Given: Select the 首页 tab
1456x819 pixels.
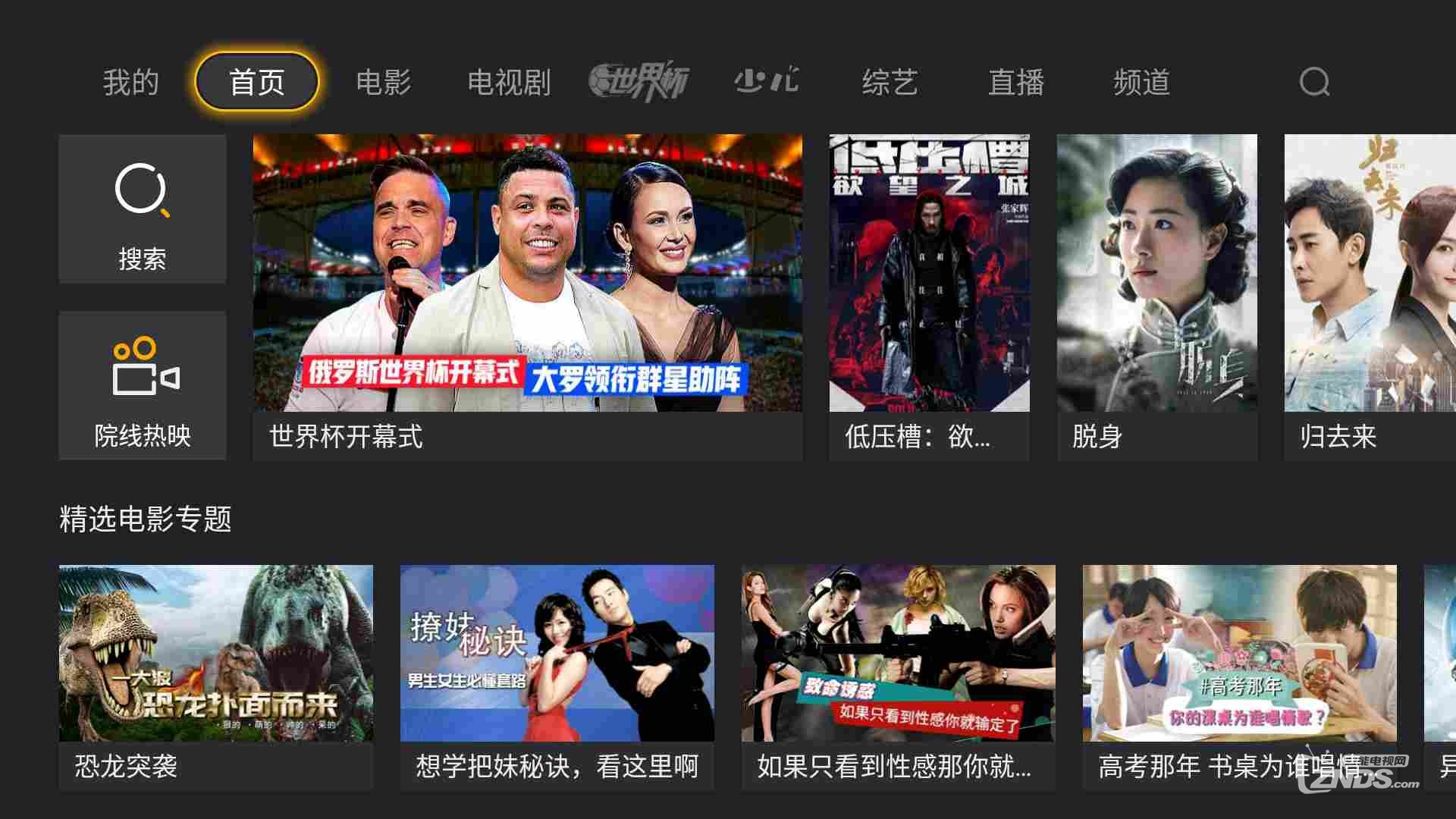Looking at the screenshot, I should pos(257,82).
